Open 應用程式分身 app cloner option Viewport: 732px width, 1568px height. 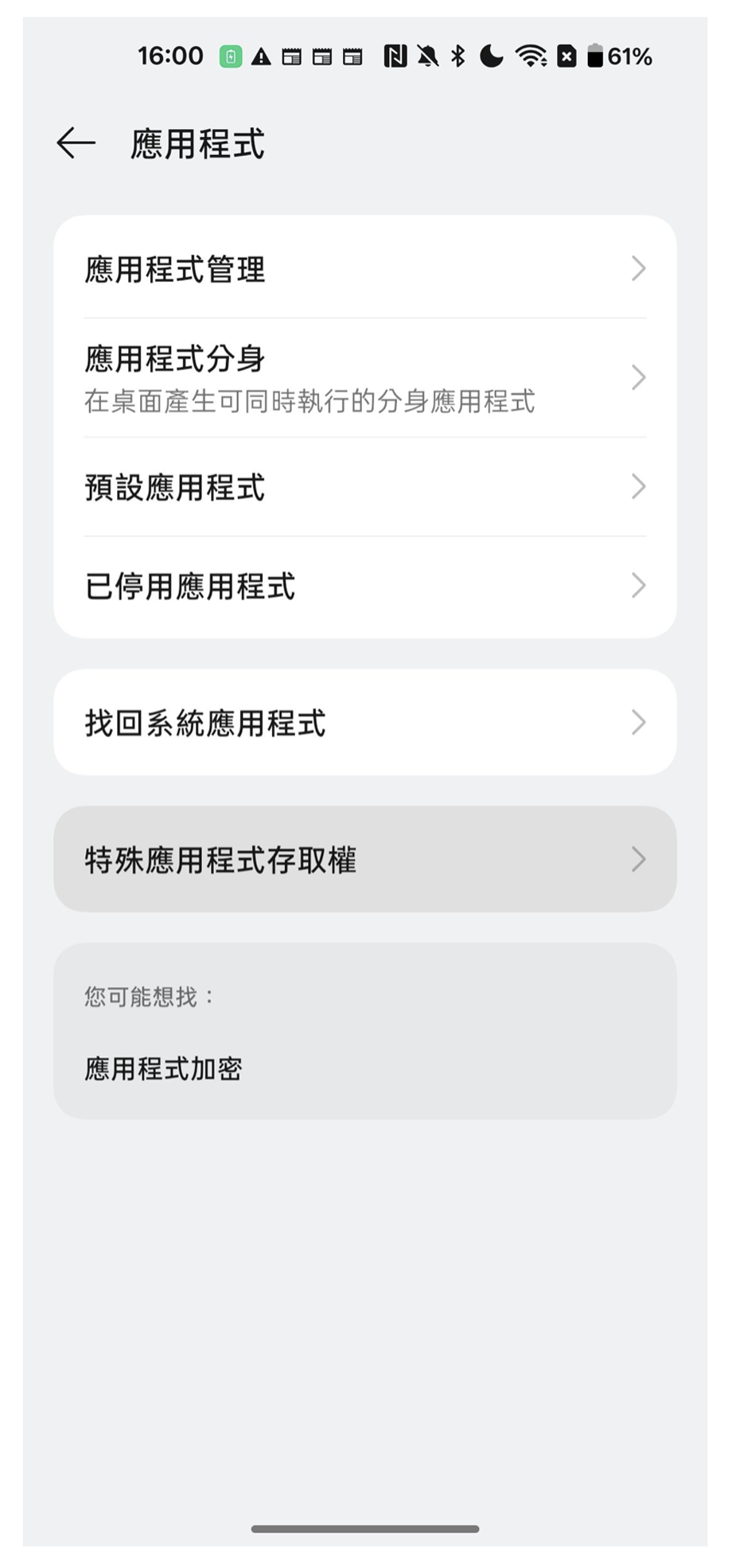[x=364, y=378]
